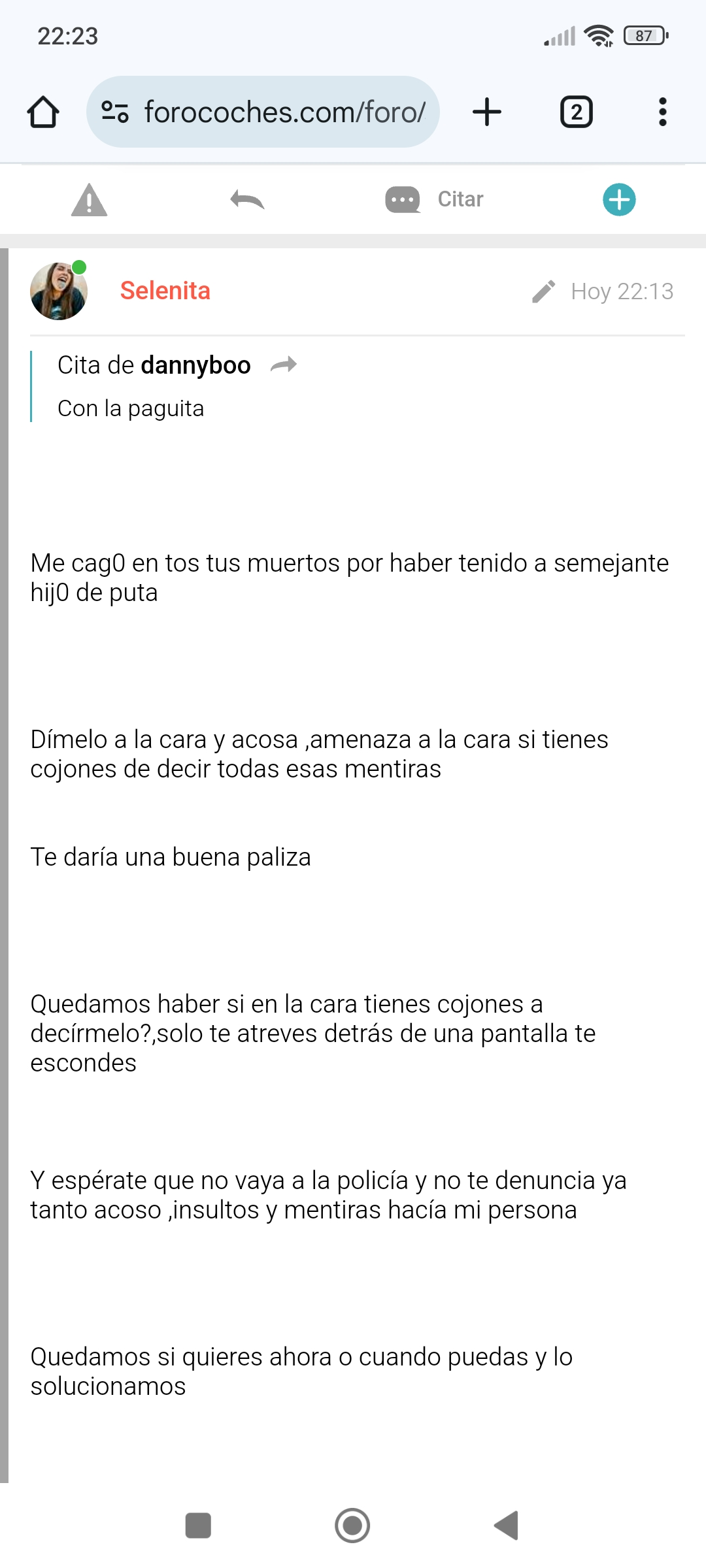
Task: Reply using the curved arrow icon
Action: tap(247, 199)
